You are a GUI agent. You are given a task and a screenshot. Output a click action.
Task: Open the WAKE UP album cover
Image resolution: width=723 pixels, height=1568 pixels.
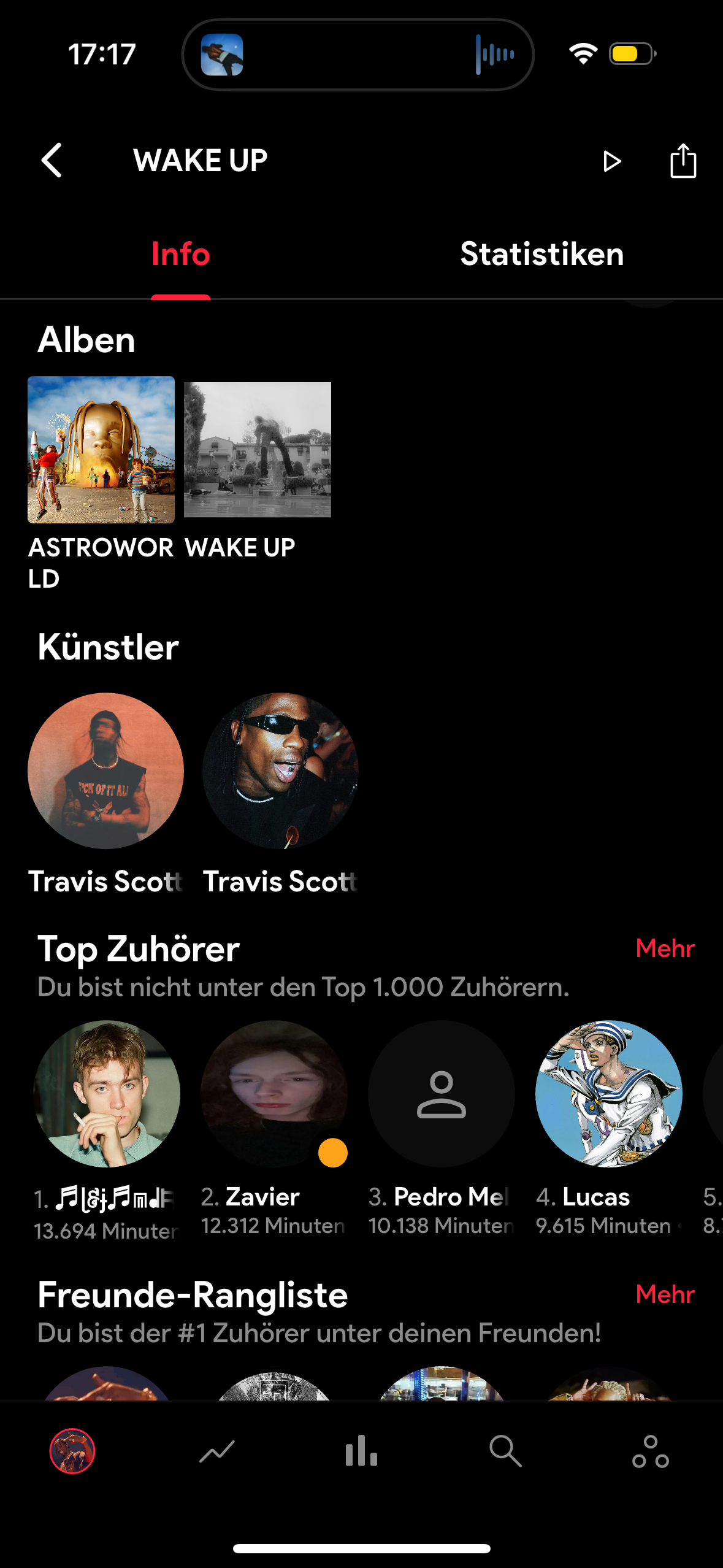[x=258, y=450]
